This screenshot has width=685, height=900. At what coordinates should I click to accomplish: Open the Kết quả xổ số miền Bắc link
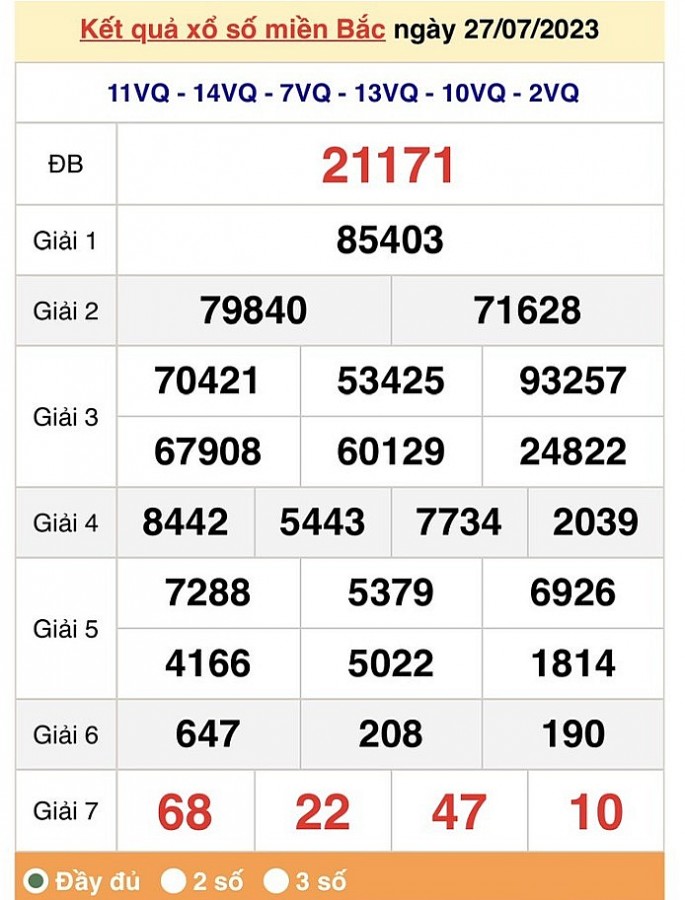click(x=232, y=29)
